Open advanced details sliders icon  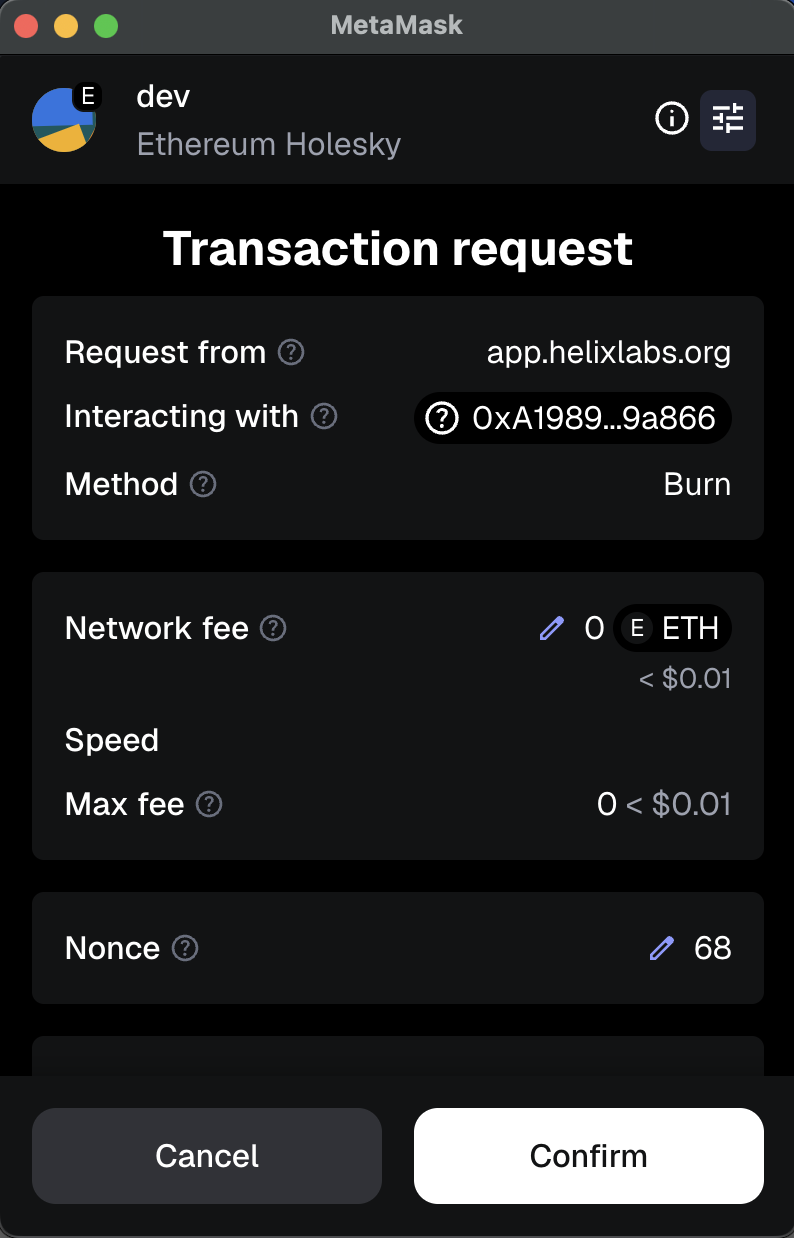pos(728,119)
